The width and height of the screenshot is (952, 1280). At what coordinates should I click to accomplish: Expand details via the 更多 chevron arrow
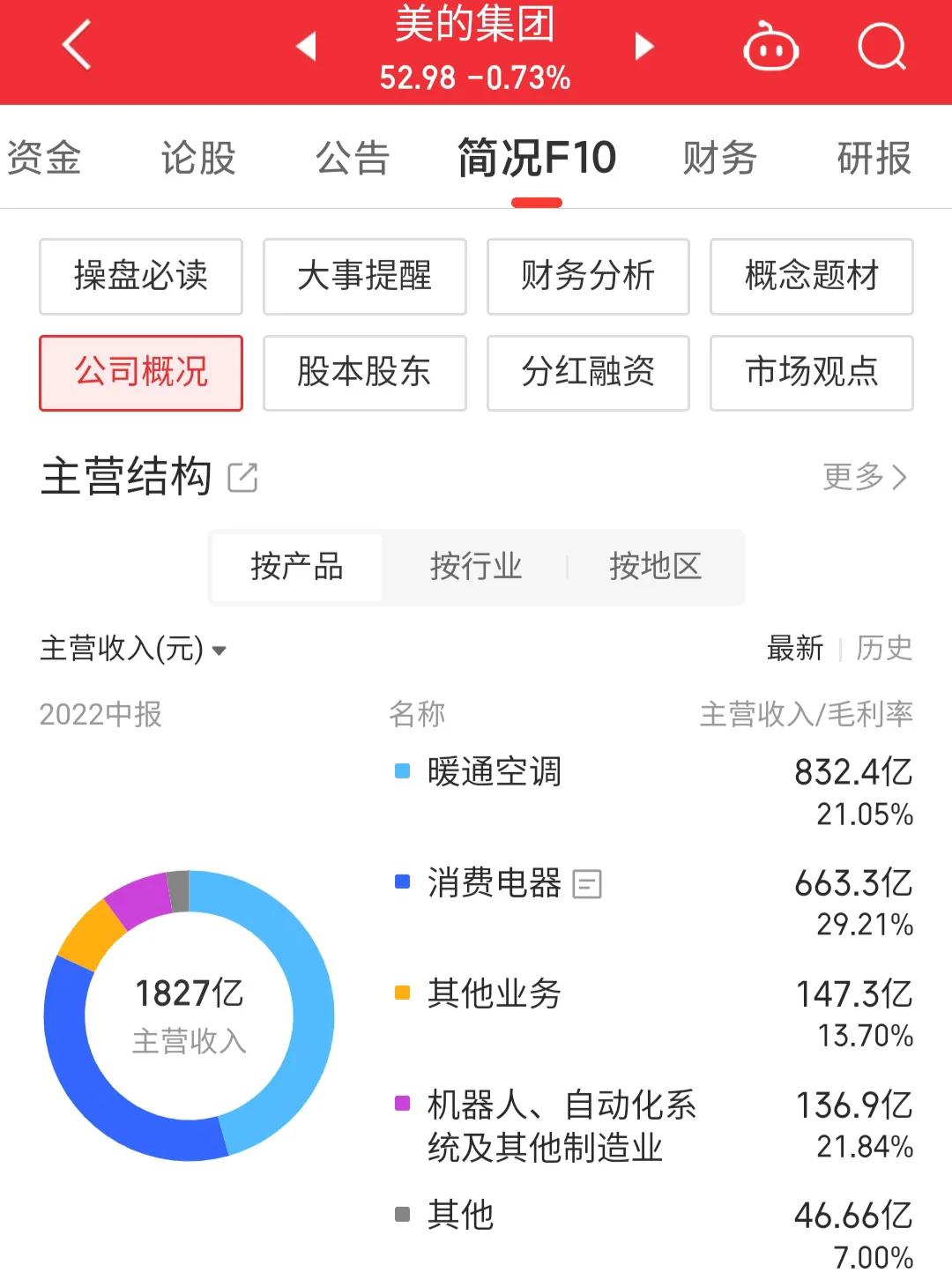click(901, 477)
